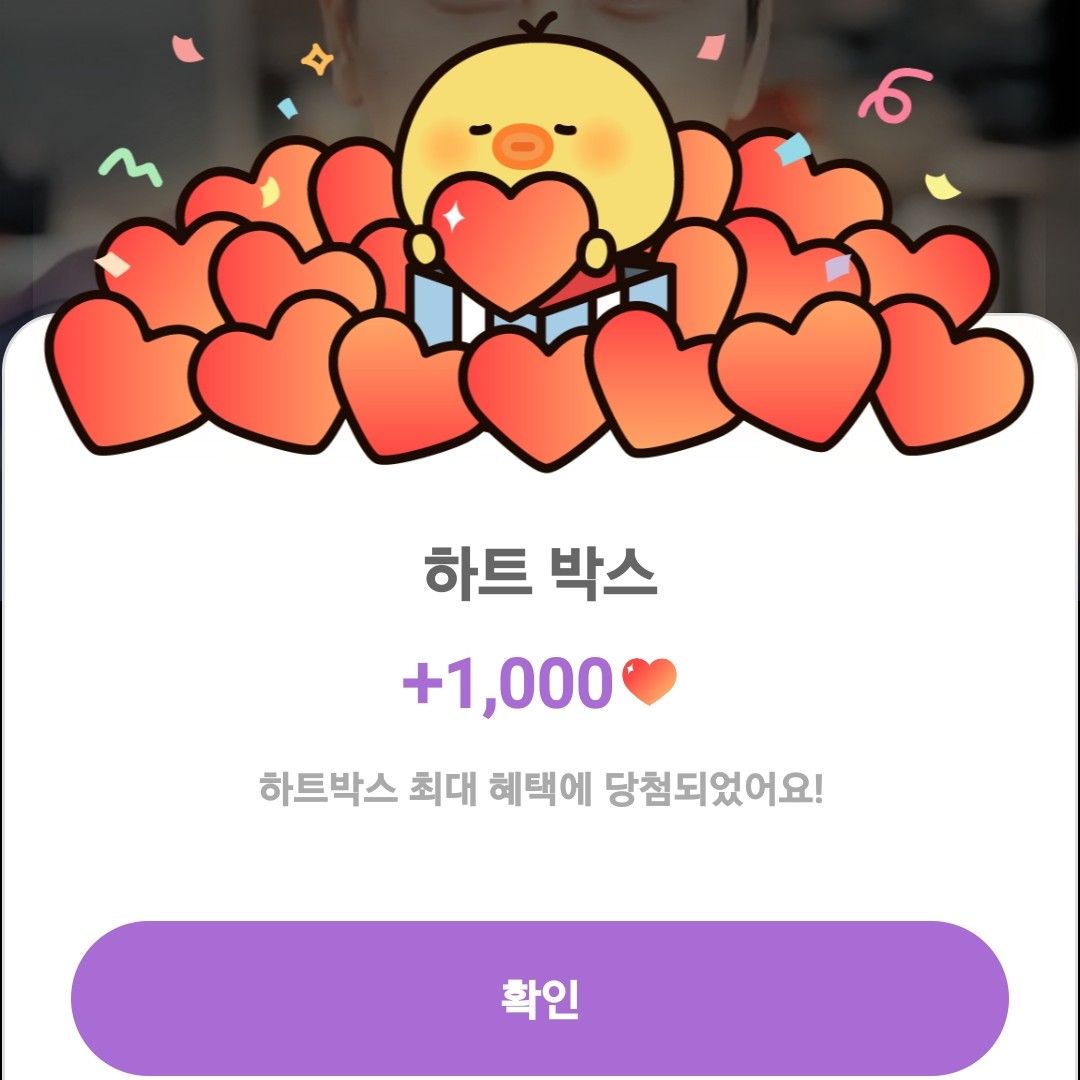Confirm the heart box reward with 확인
This screenshot has width=1080, height=1080.
(540, 998)
